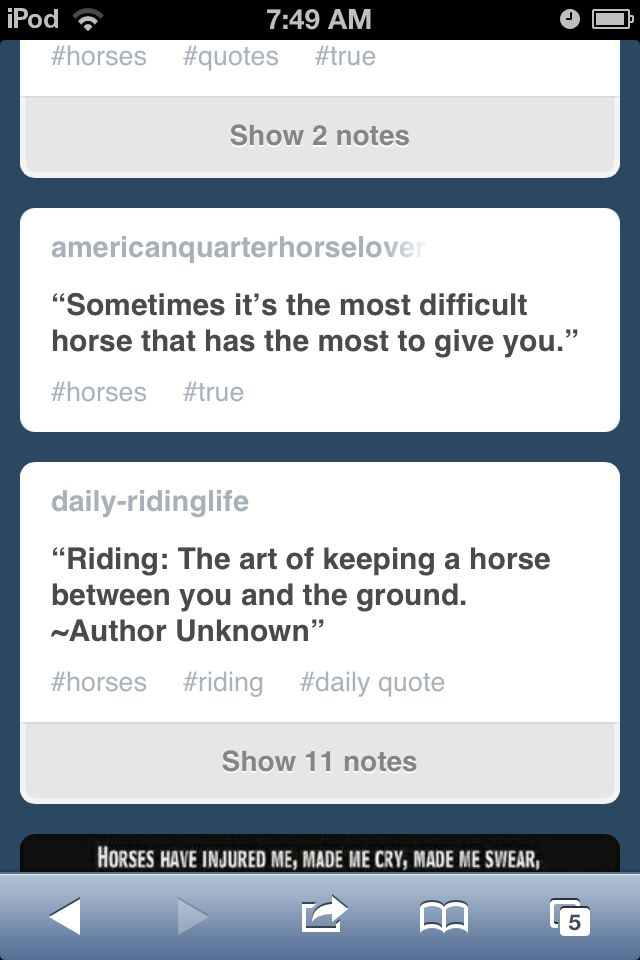Open the #riding hashtag
This screenshot has width=640, height=960.
pyautogui.click(x=223, y=683)
